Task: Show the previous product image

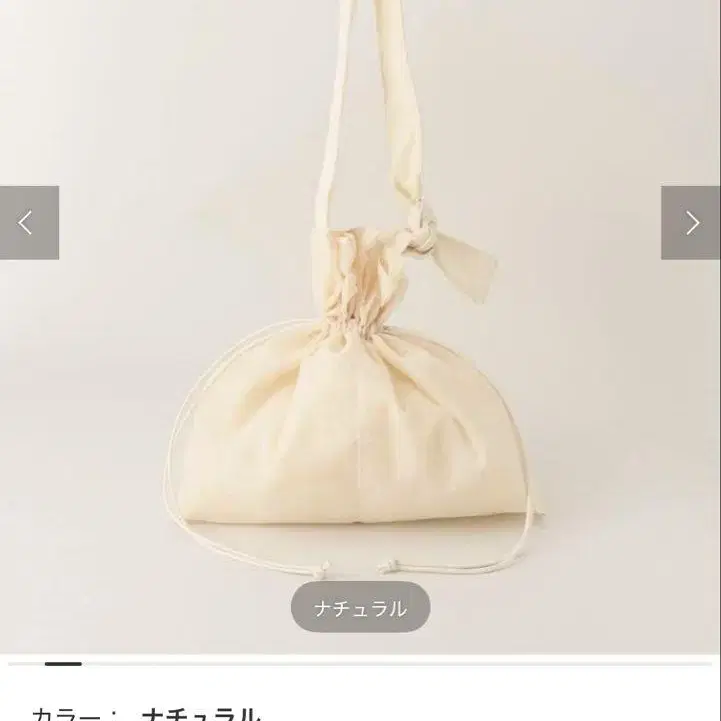Action: pos(29,223)
